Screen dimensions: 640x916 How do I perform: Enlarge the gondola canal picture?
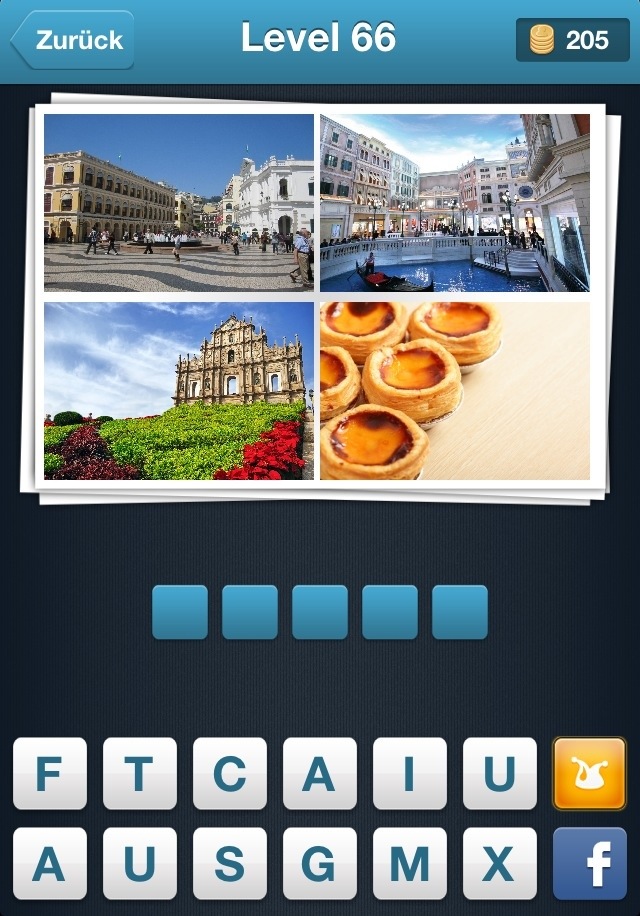(455, 203)
